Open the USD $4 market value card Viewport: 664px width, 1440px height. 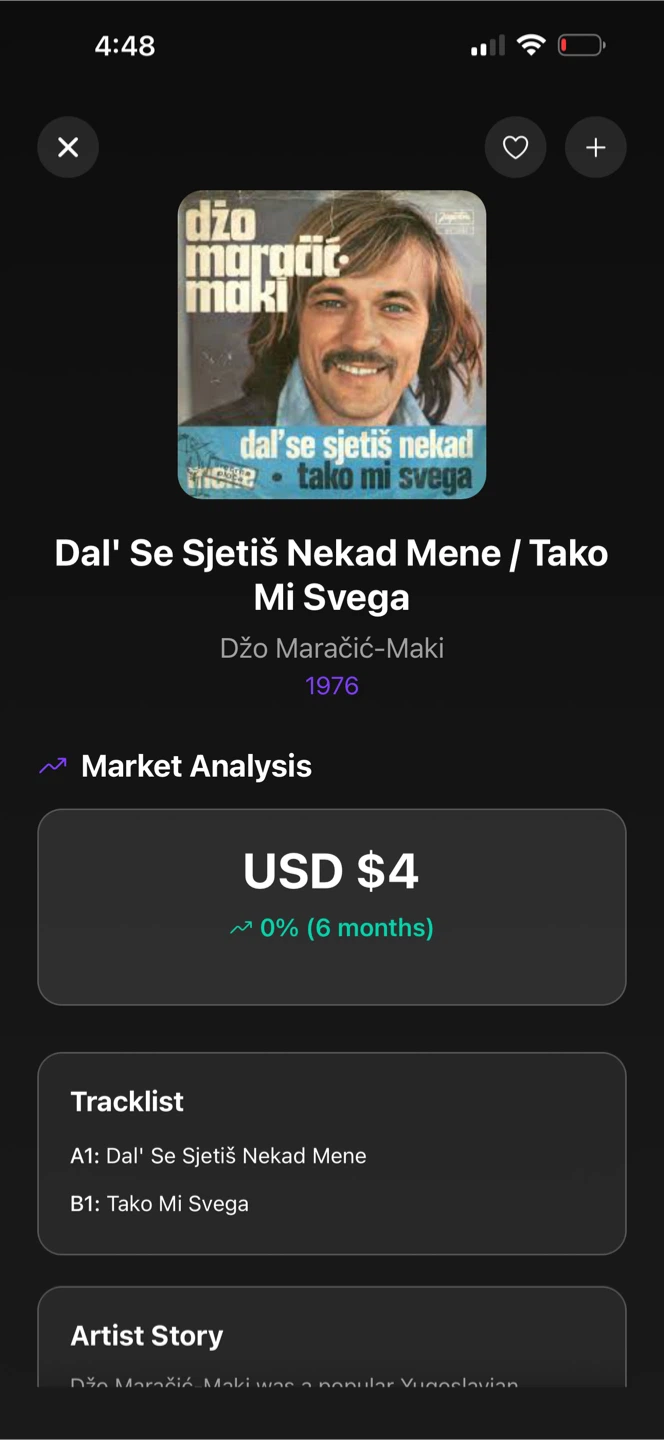[x=332, y=906]
